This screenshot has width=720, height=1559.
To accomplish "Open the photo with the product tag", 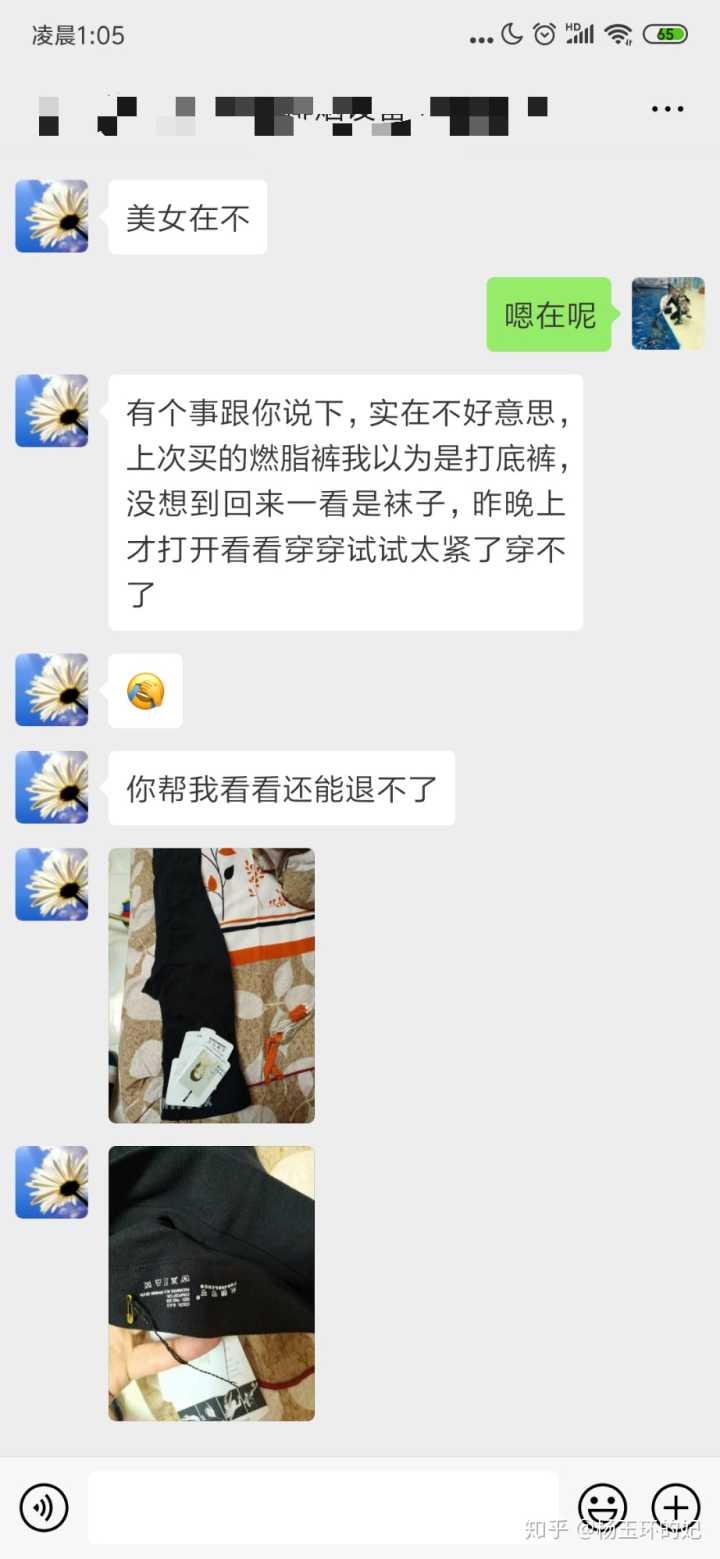I will point(211,985).
